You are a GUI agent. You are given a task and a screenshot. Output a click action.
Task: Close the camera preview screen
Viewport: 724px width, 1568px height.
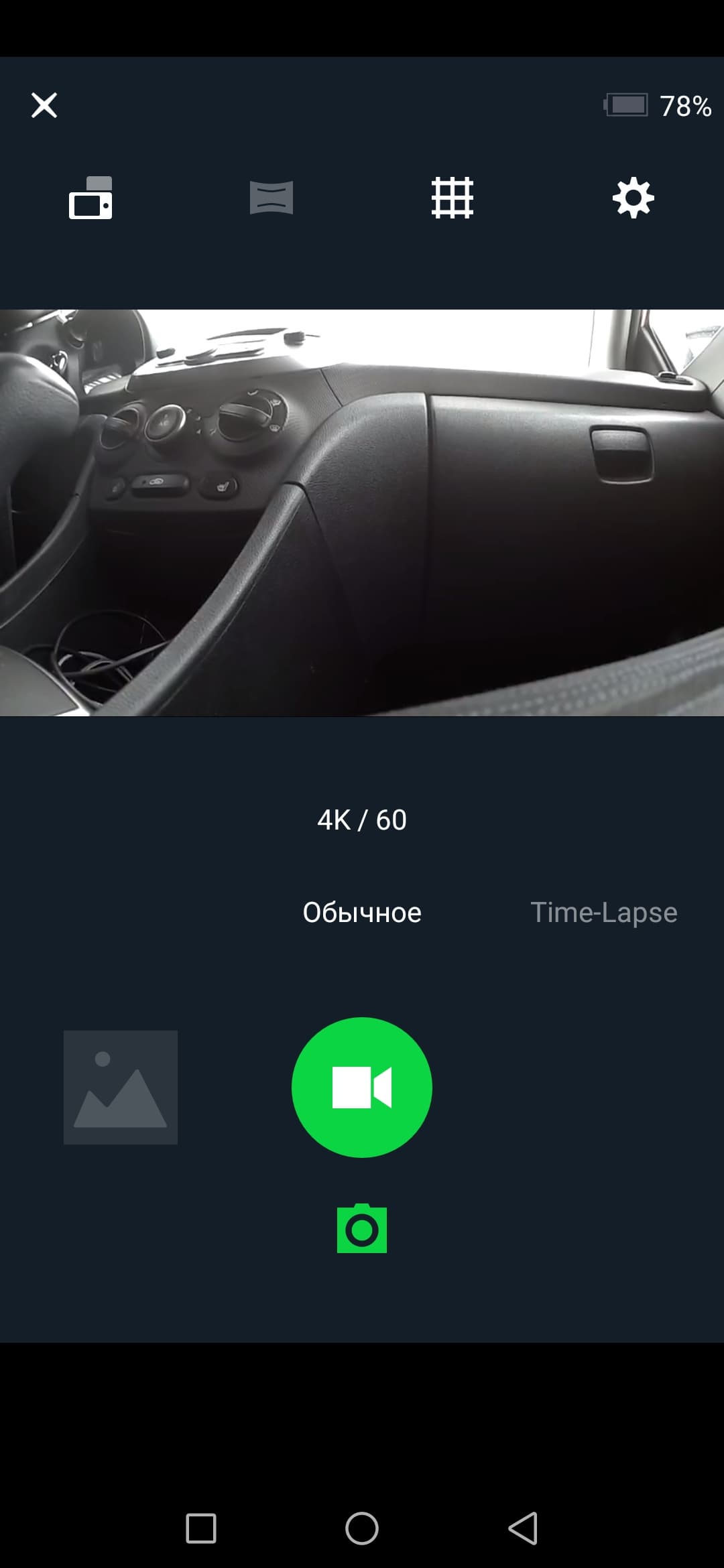point(44,105)
